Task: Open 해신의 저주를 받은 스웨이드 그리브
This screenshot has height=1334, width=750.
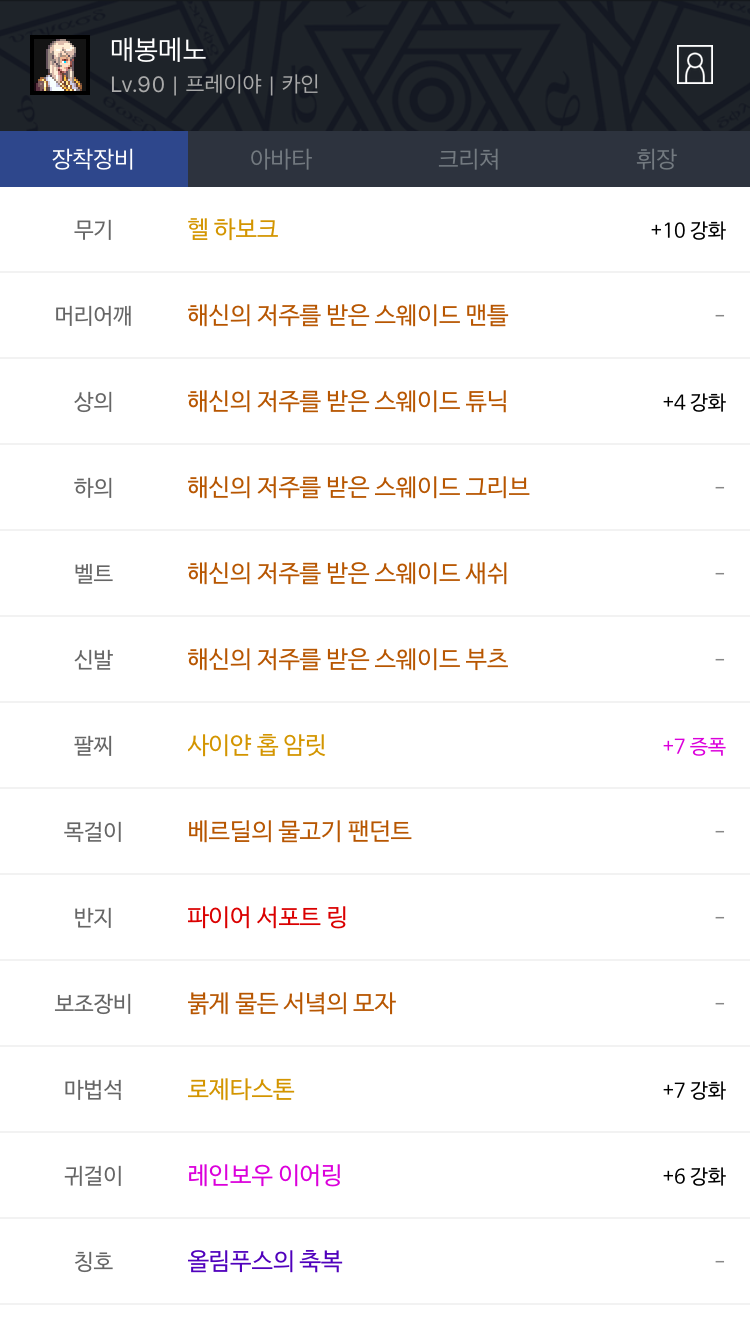Action: [x=359, y=487]
